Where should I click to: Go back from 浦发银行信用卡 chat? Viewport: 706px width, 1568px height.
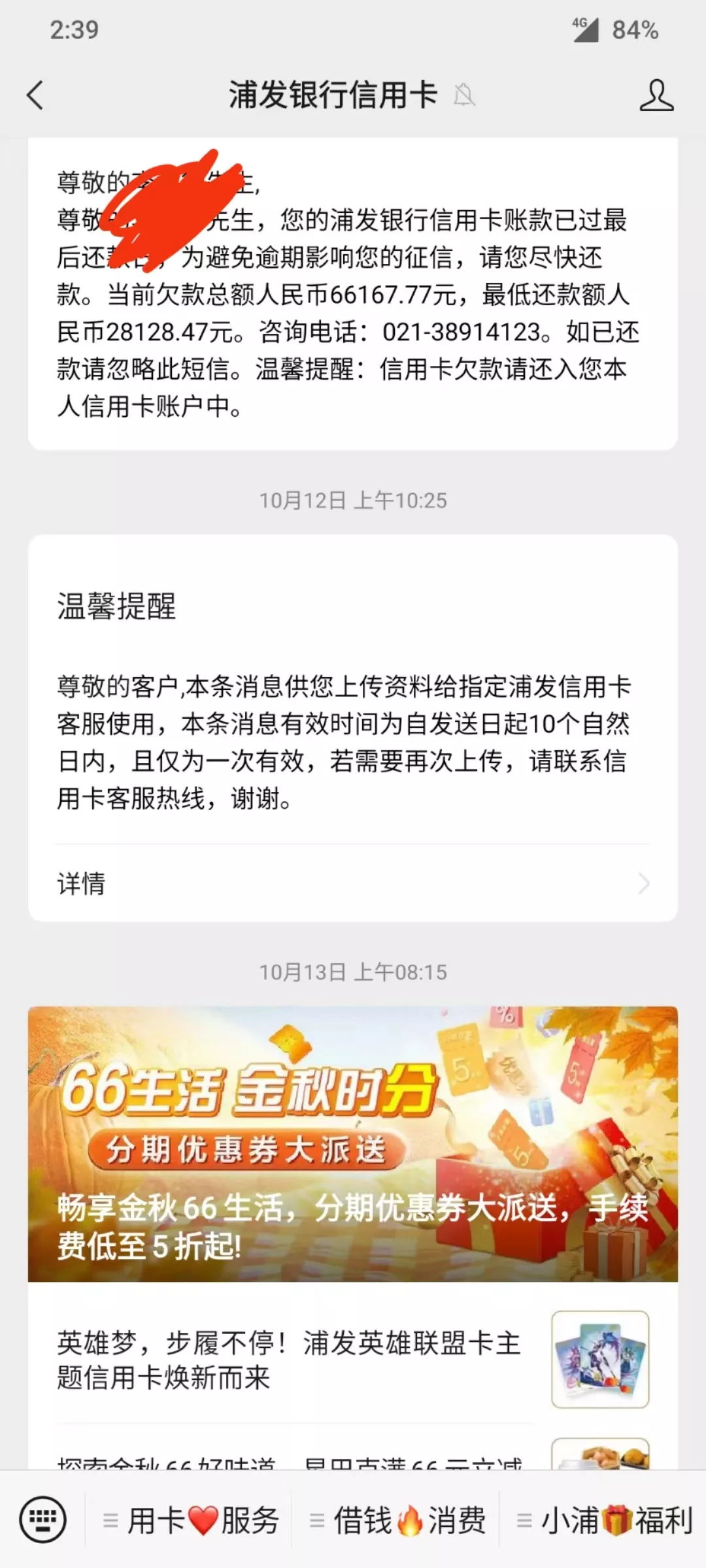[x=35, y=95]
